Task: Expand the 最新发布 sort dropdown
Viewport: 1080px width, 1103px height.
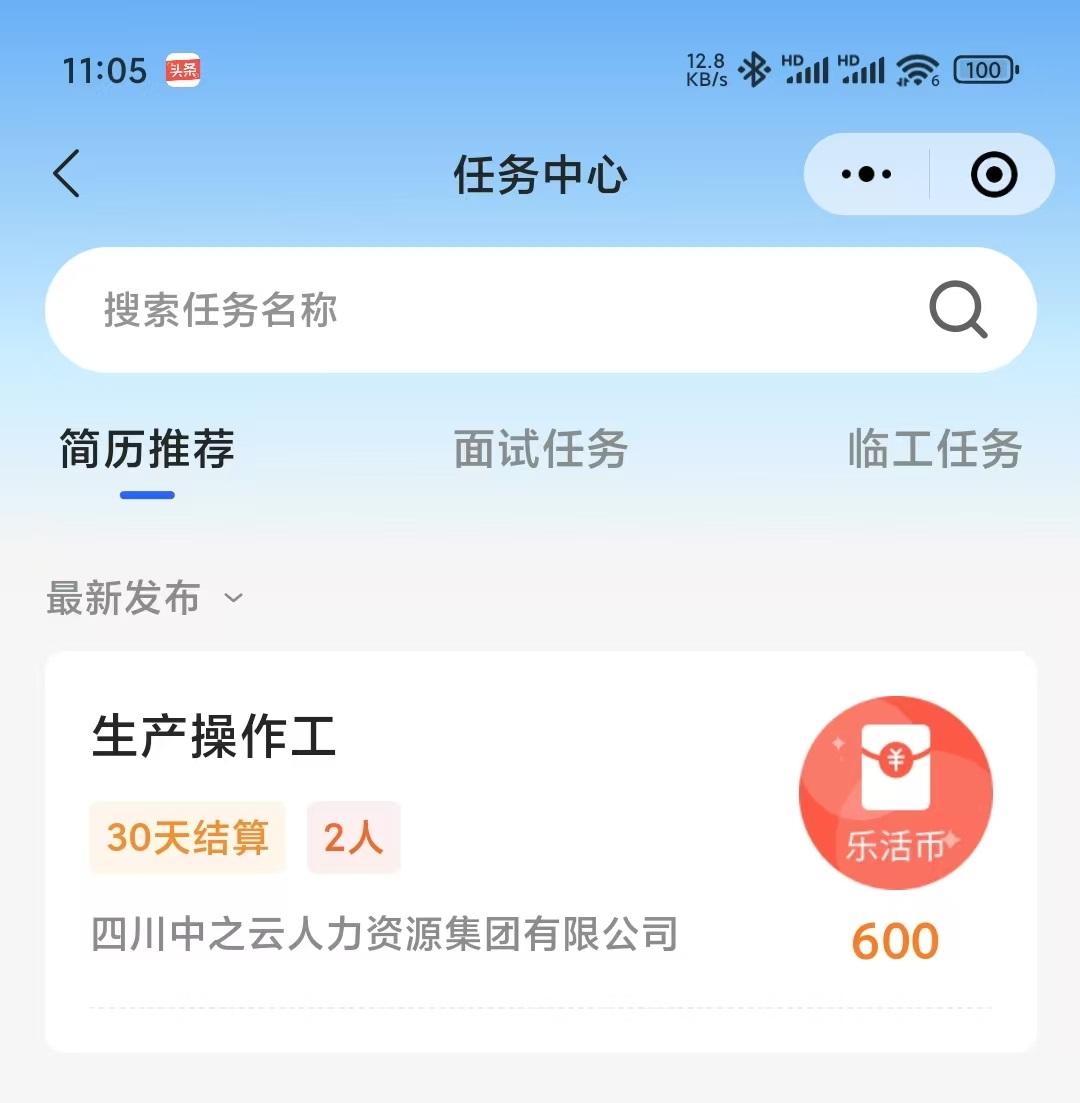Action: (x=145, y=598)
